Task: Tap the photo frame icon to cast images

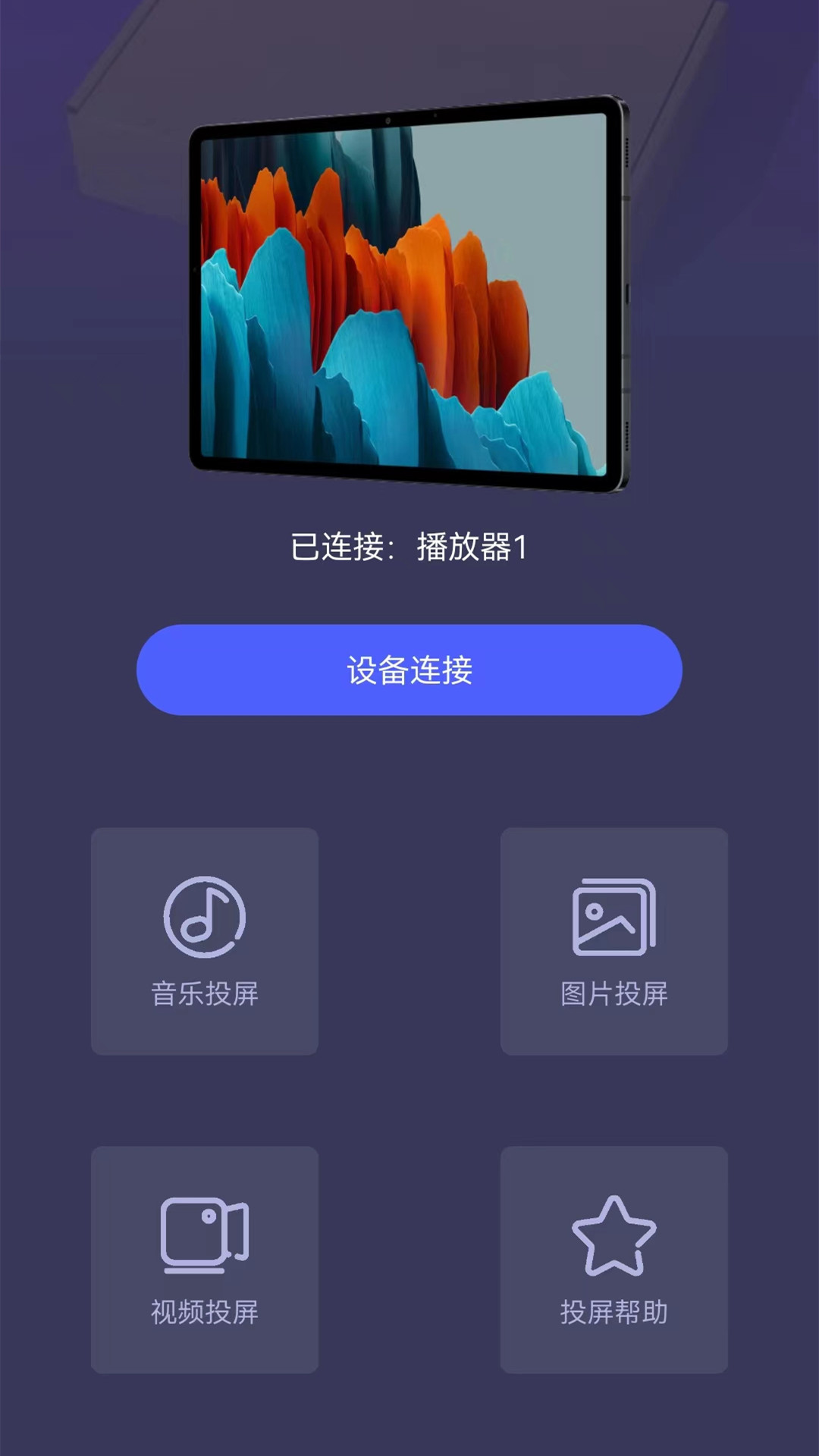Action: coord(614,918)
